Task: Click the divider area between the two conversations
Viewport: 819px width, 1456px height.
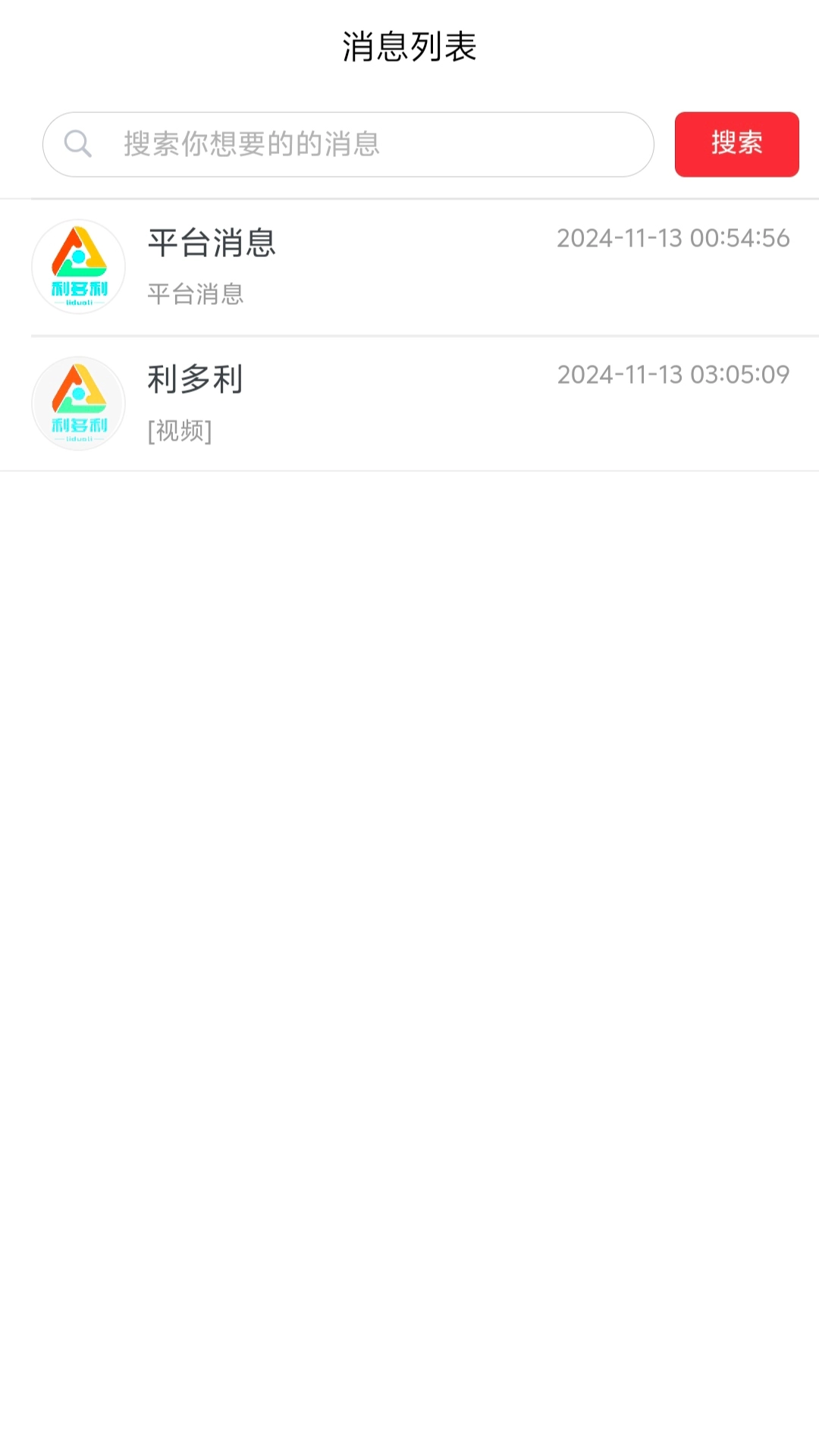Action: click(409, 336)
